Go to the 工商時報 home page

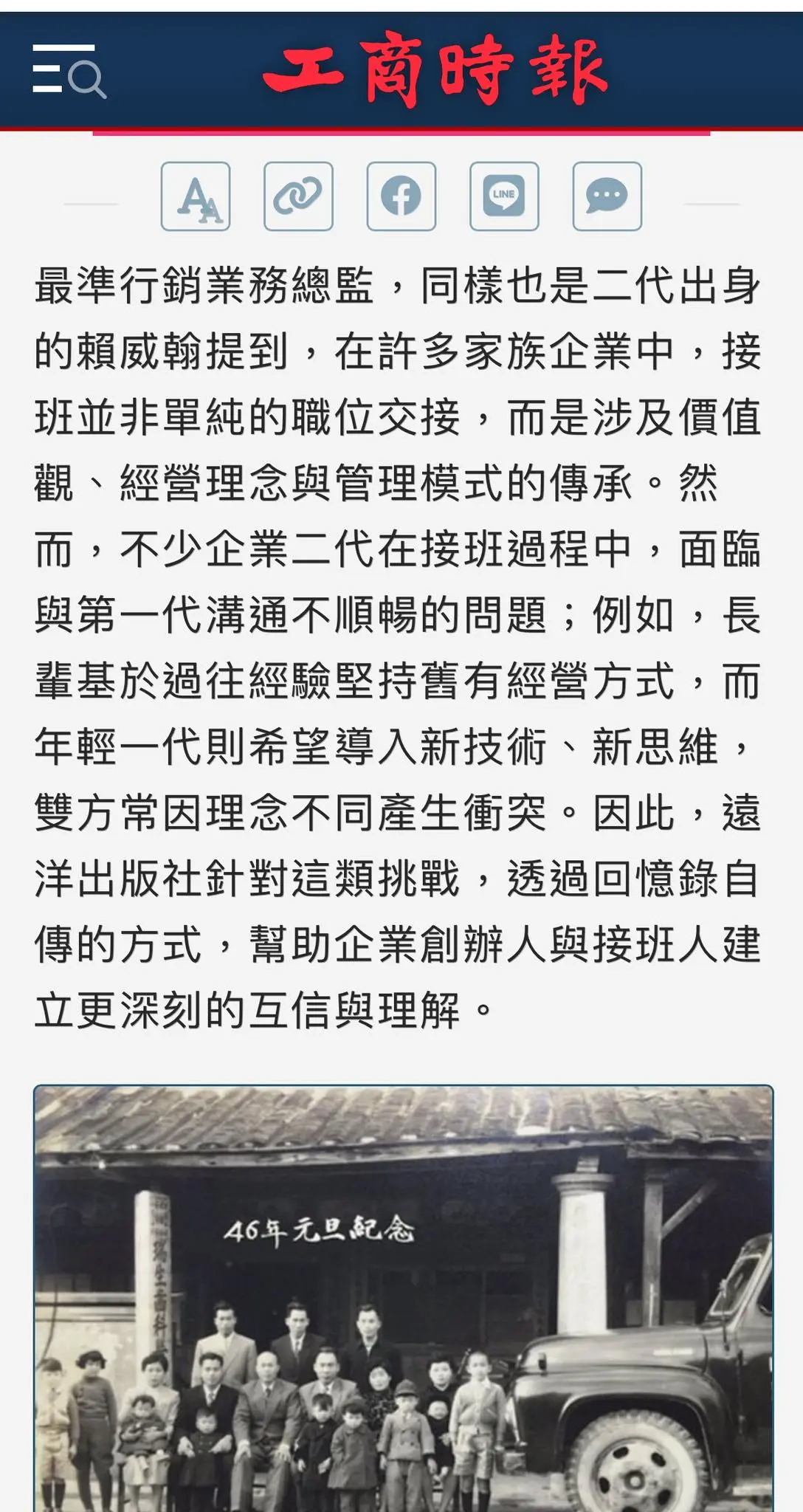435,72
